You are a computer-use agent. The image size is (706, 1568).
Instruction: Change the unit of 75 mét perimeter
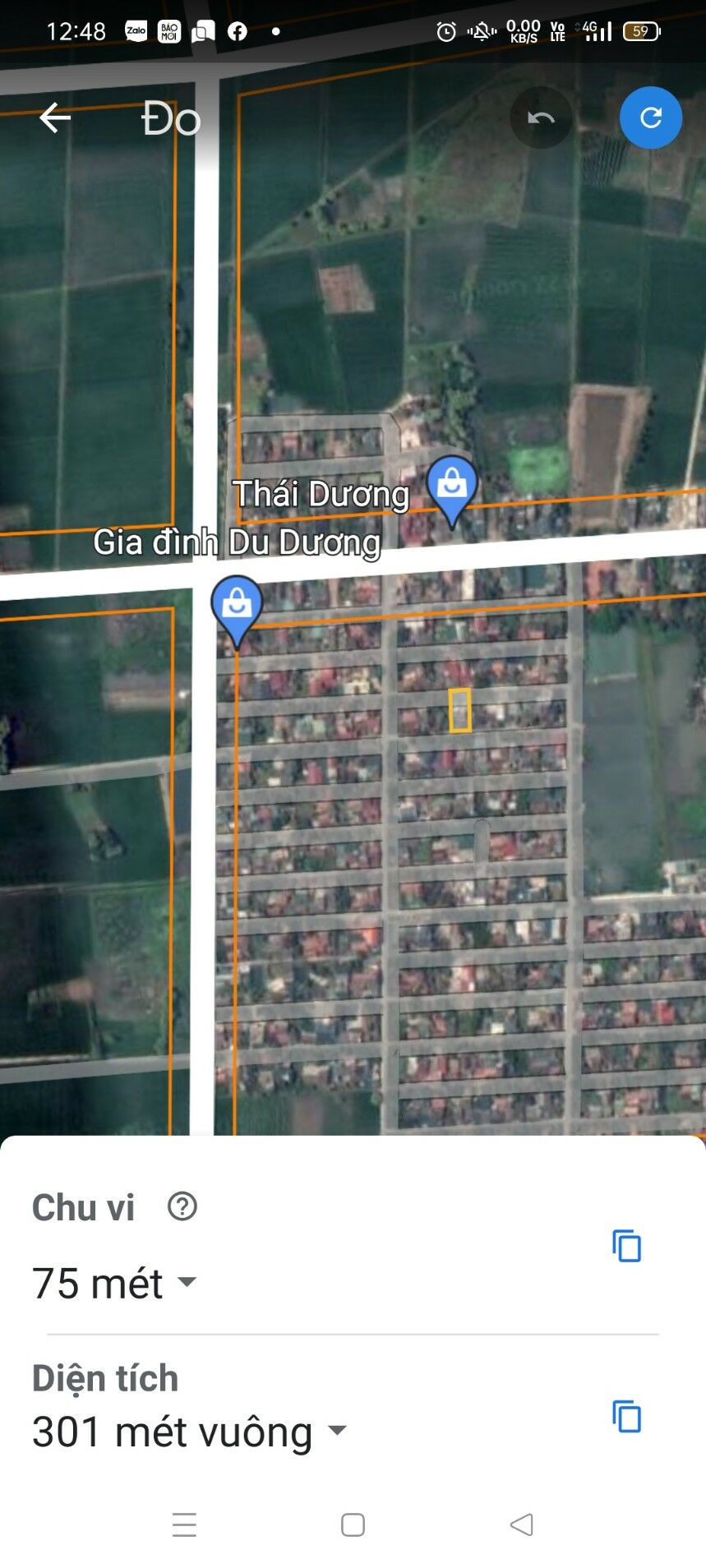[187, 1281]
